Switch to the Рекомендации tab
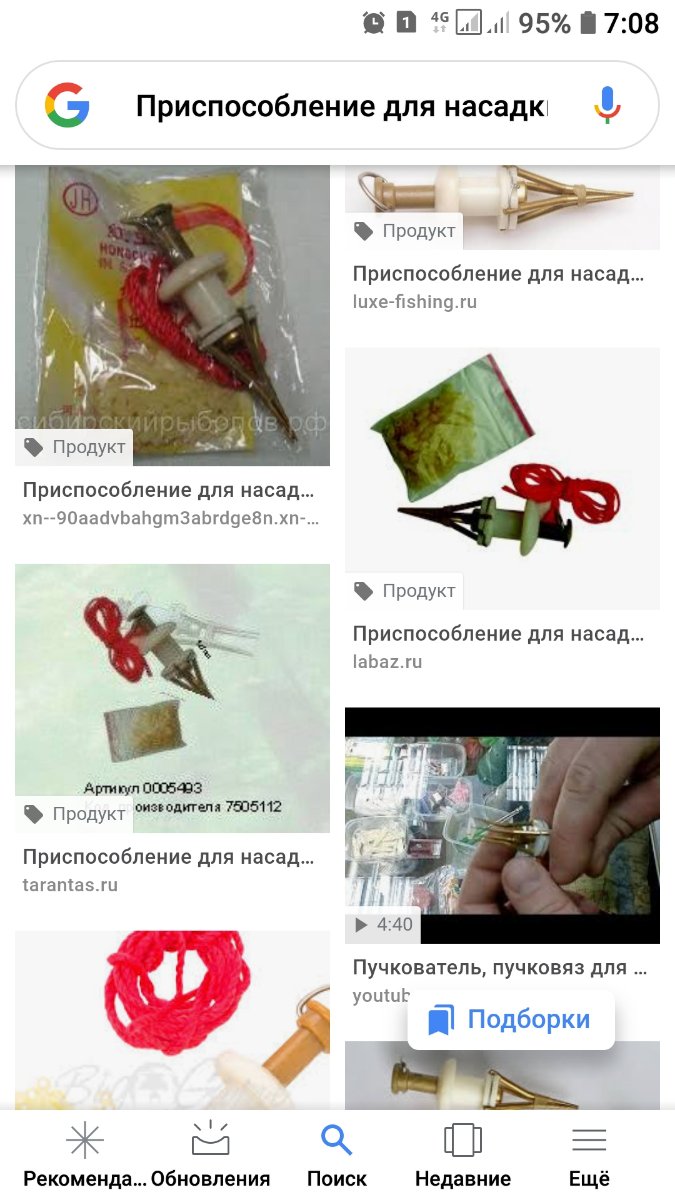 [x=84, y=1155]
